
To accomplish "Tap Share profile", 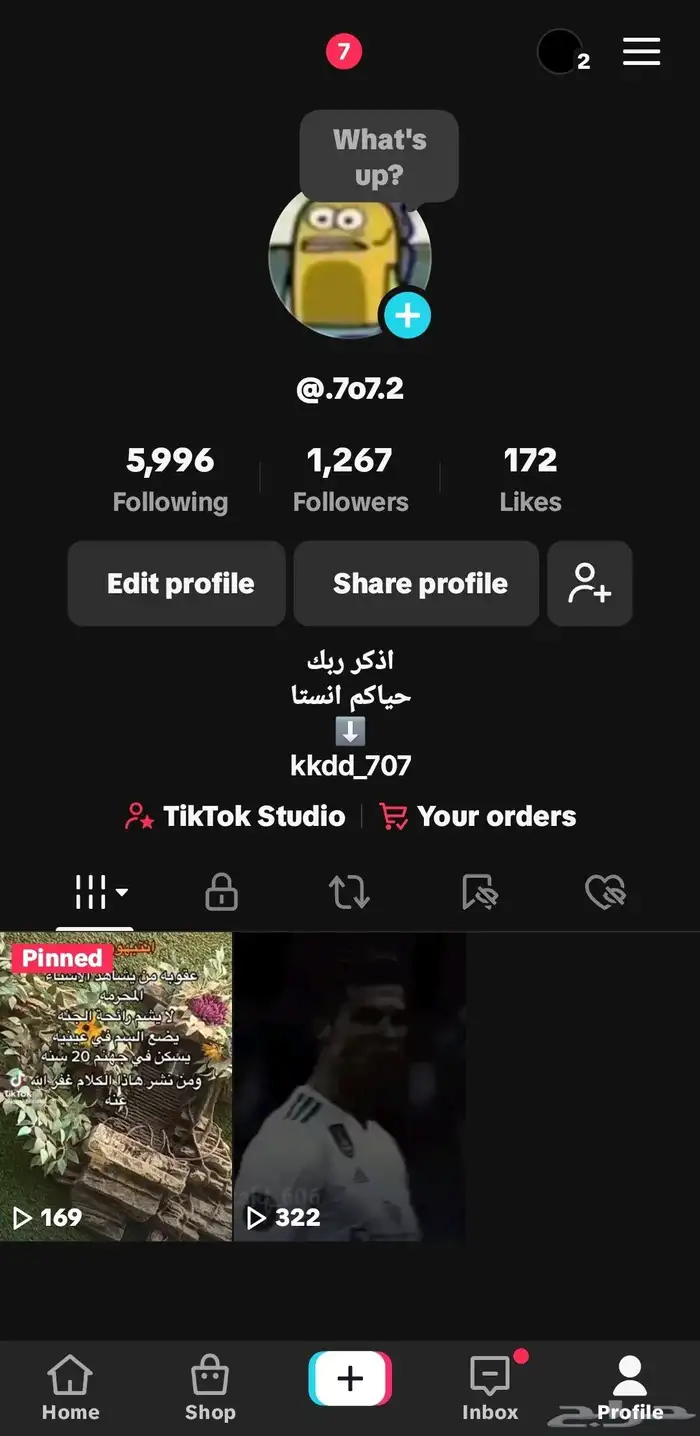I will [416, 584].
